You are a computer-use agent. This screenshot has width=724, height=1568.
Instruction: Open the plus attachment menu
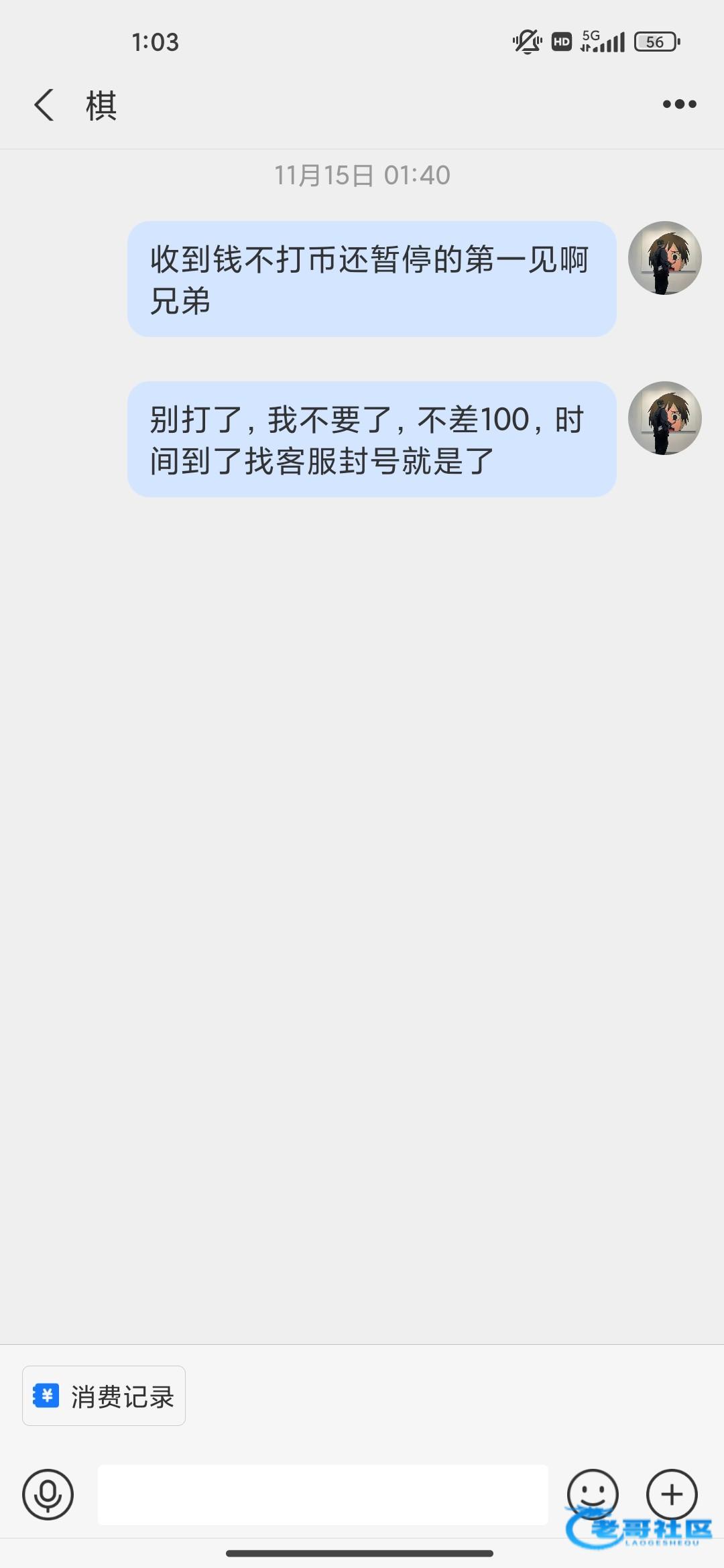pos(672,1494)
